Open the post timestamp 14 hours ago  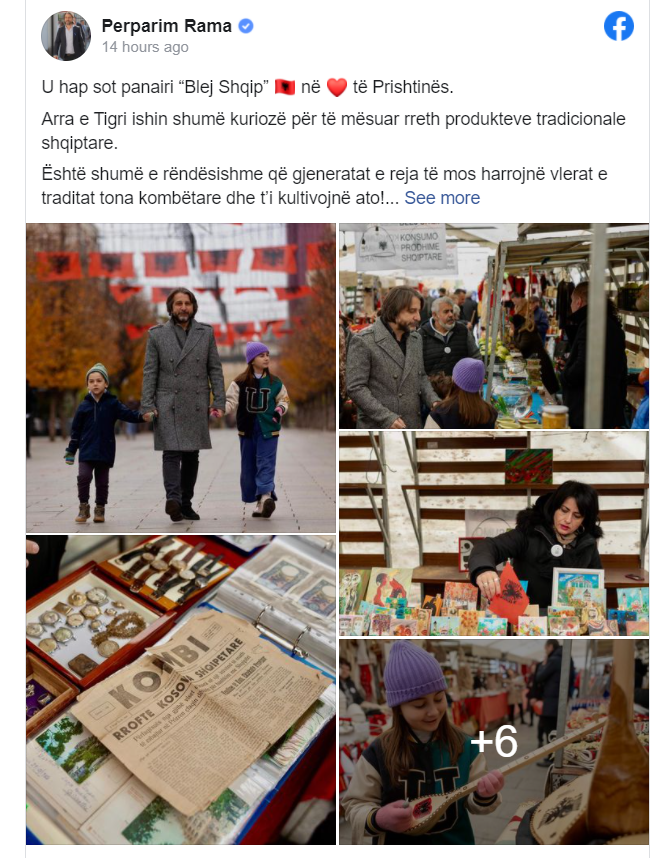tap(145, 47)
